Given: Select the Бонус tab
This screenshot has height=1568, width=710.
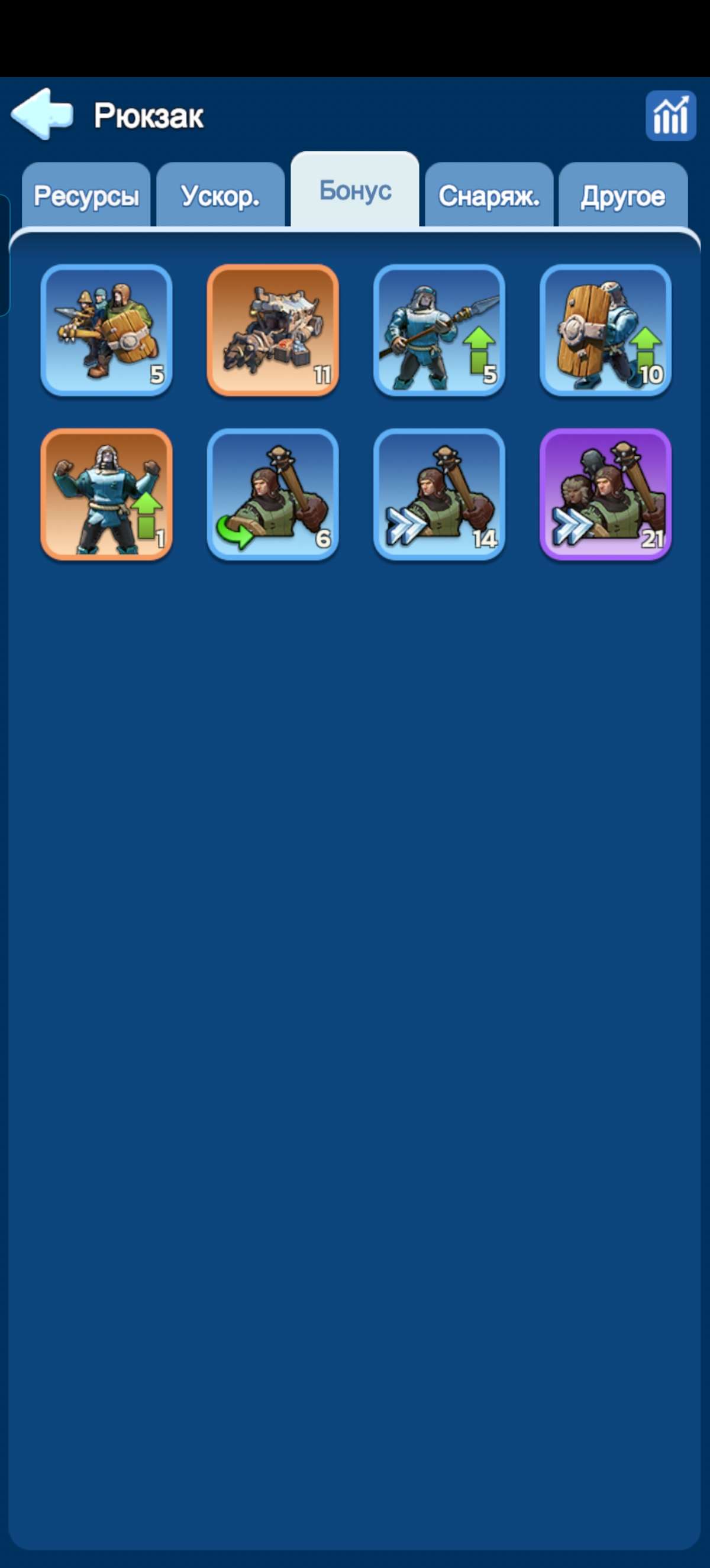Looking at the screenshot, I should [x=355, y=191].
